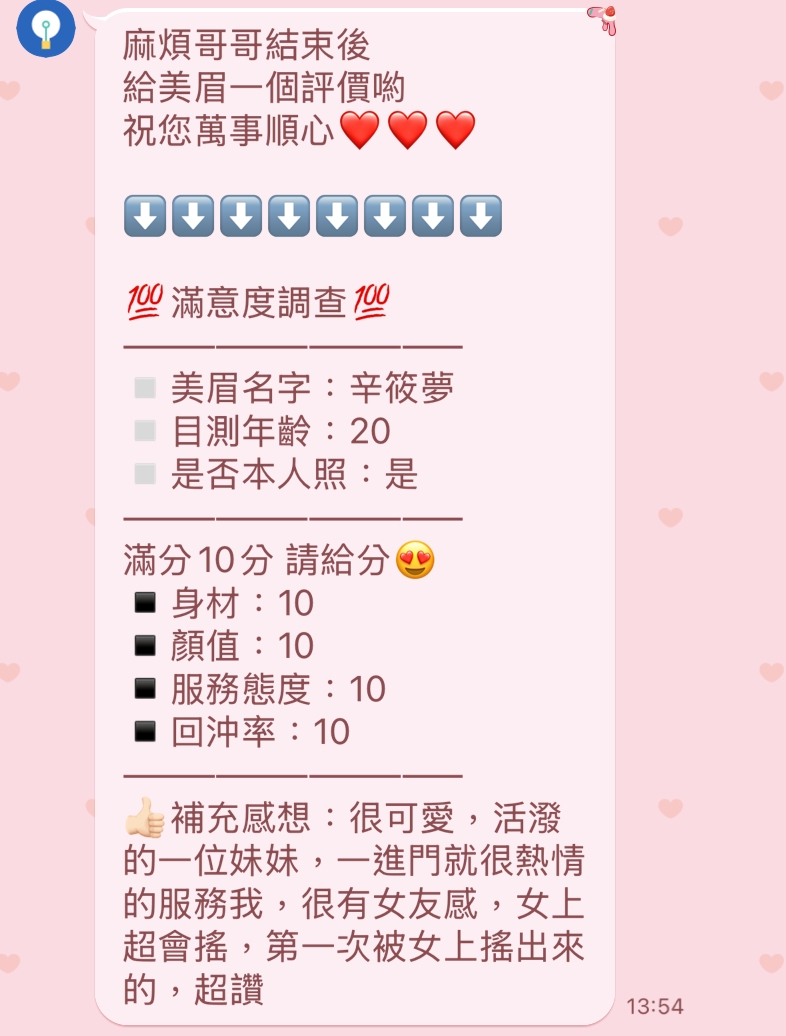Select the score 10 next to 顏值

point(297,646)
